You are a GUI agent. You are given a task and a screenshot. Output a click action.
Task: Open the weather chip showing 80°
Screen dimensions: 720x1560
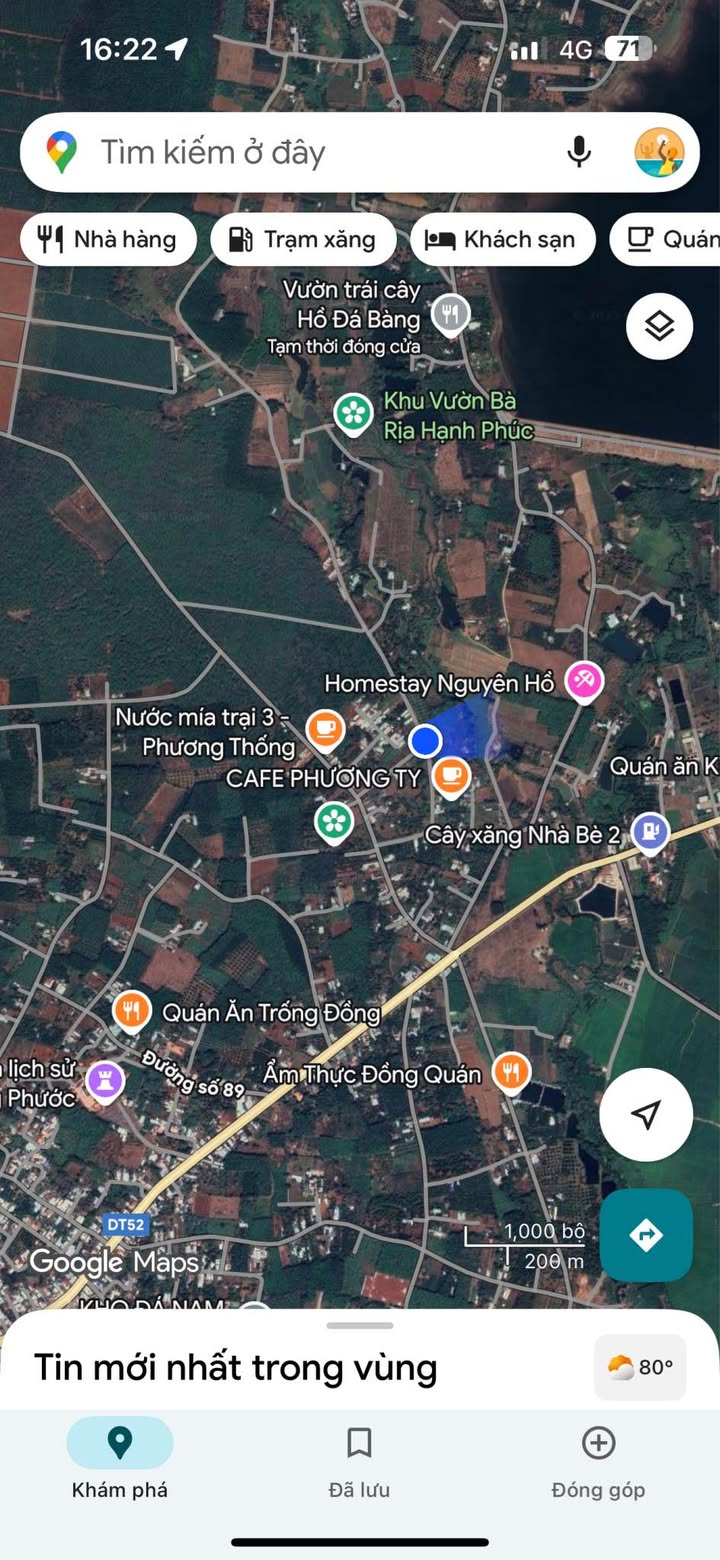click(x=640, y=1367)
